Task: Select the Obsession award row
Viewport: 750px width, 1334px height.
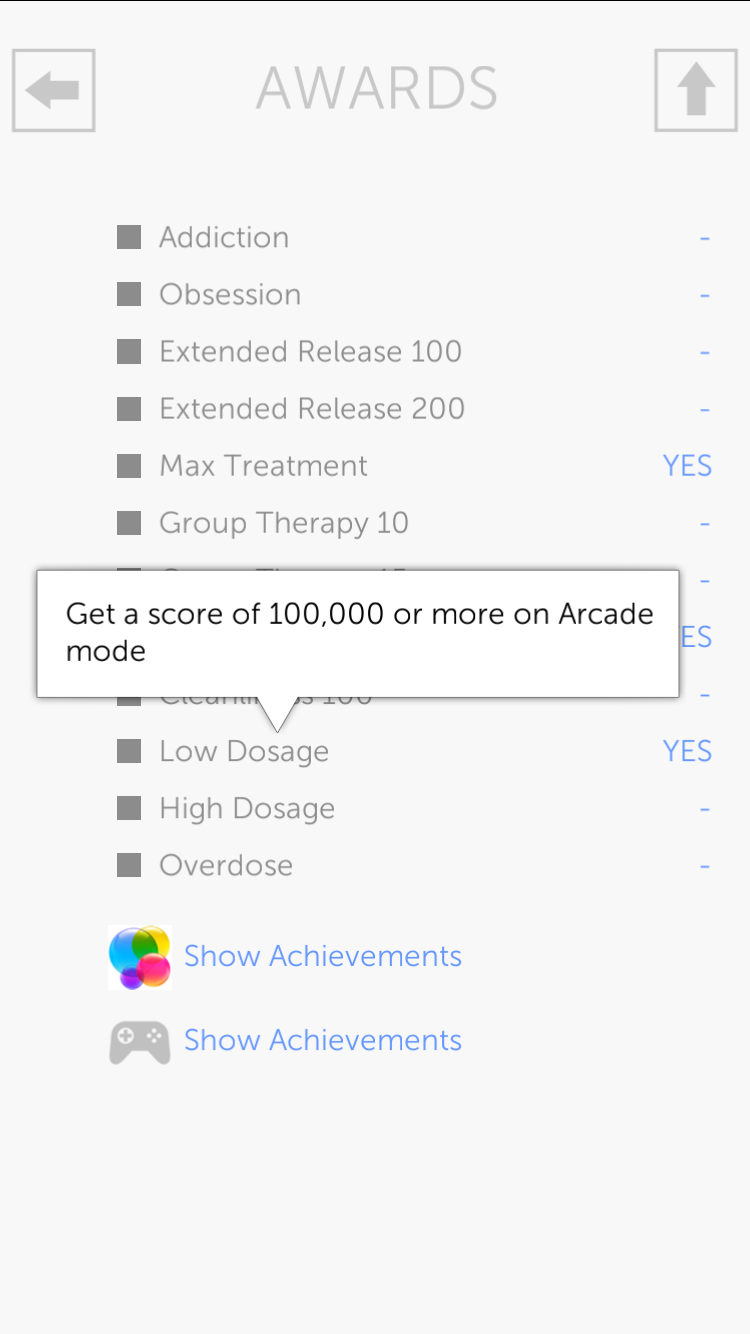Action: coord(414,295)
